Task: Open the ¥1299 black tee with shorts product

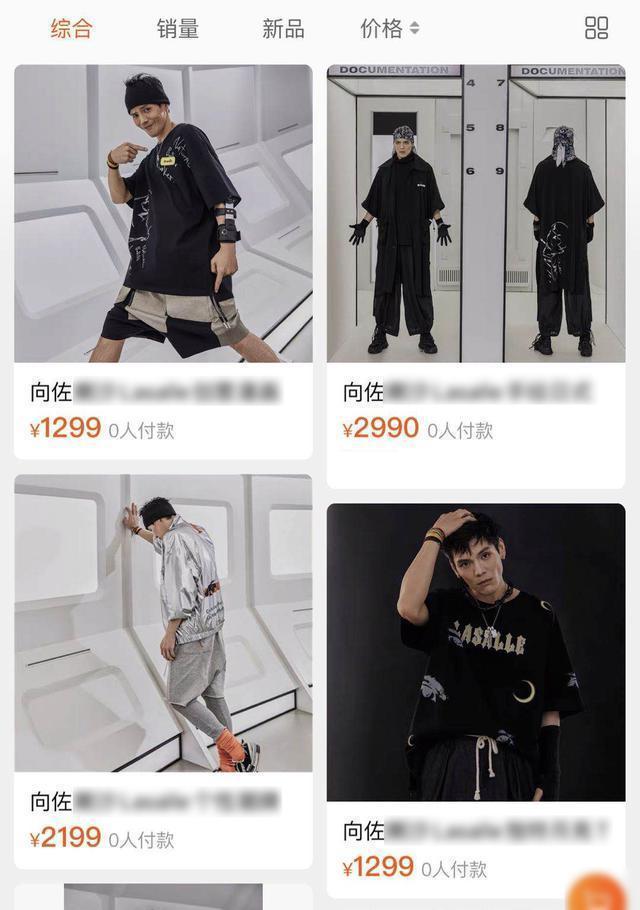Action: 163,213
